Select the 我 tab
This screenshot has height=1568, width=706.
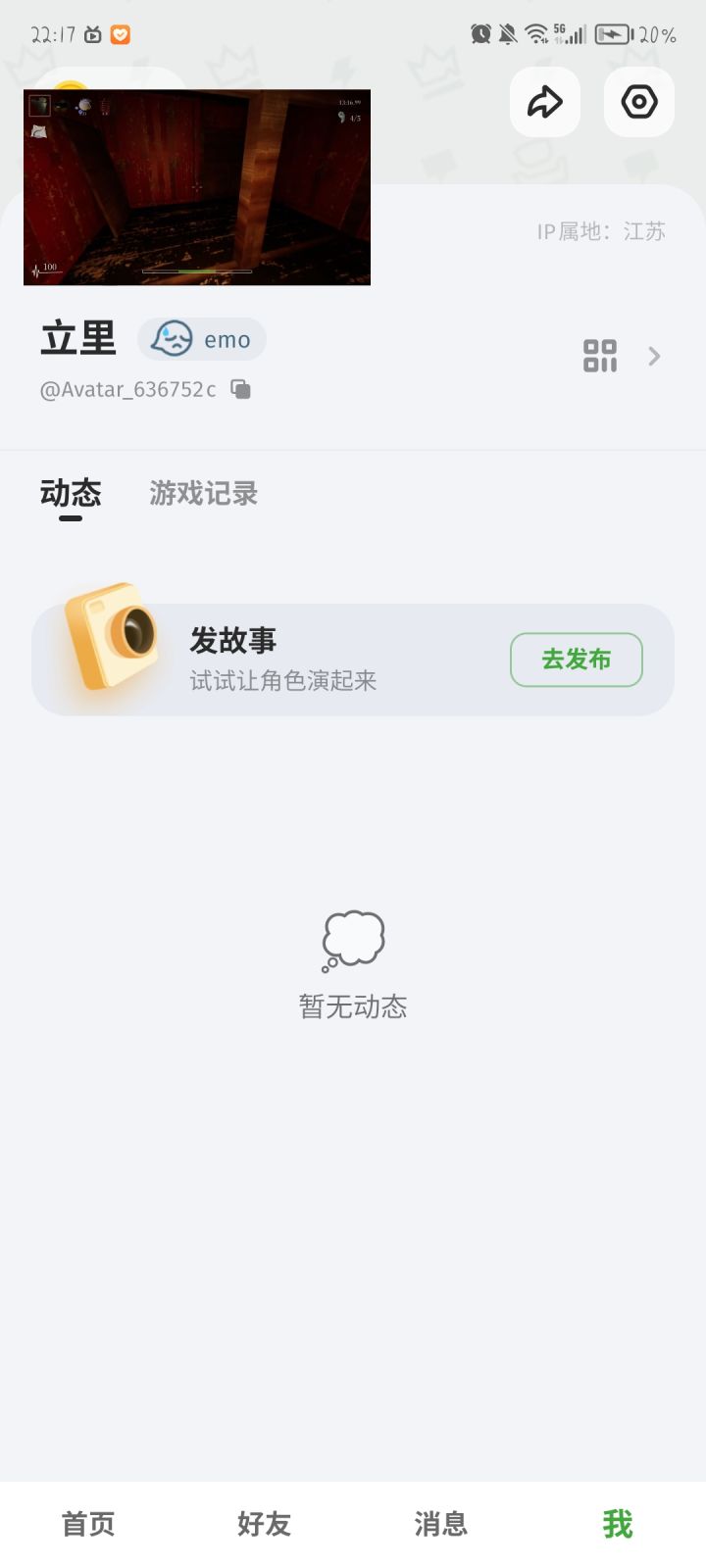tap(618, 1524)
